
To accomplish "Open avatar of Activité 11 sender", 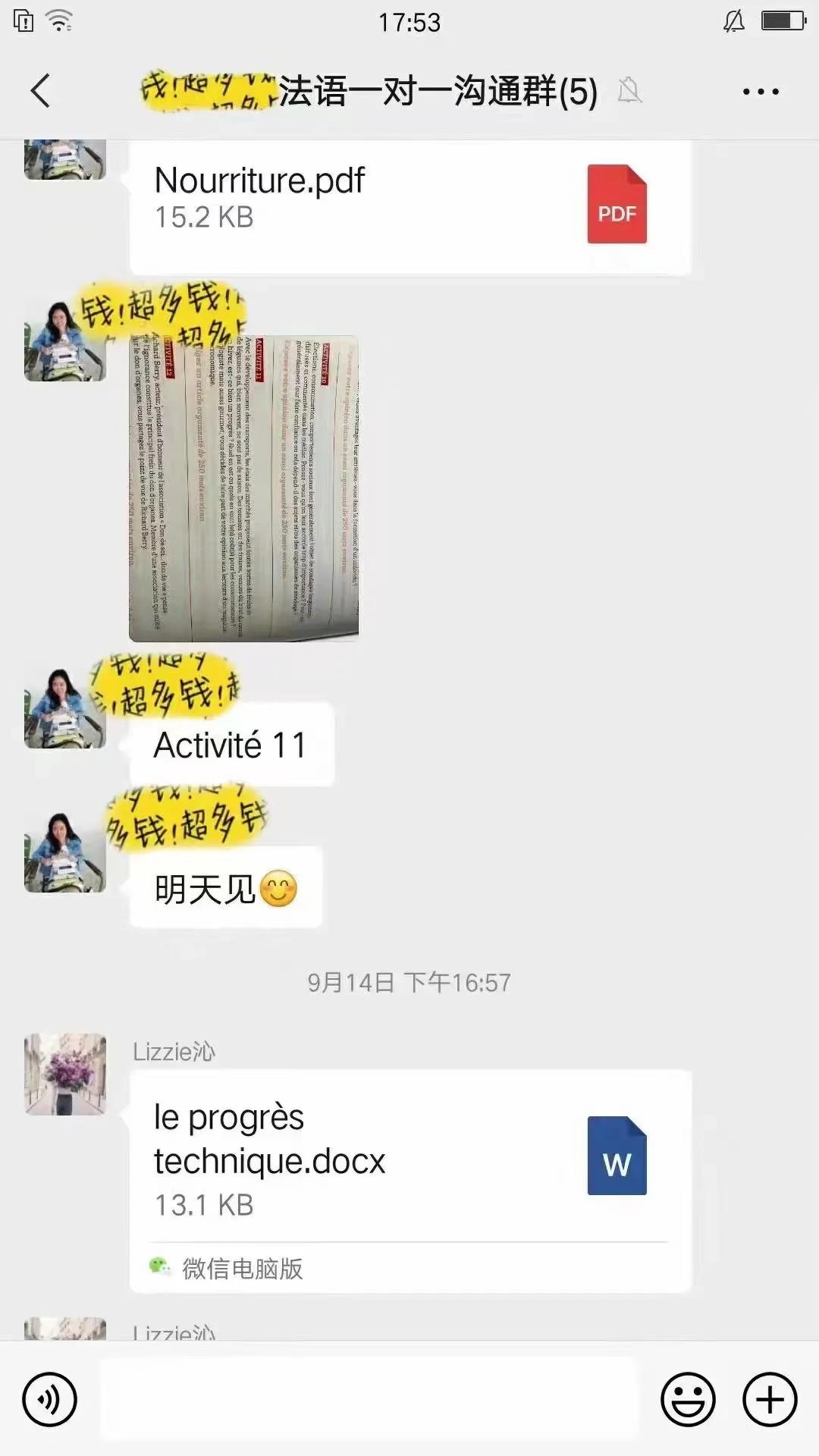I will (65, 708).
